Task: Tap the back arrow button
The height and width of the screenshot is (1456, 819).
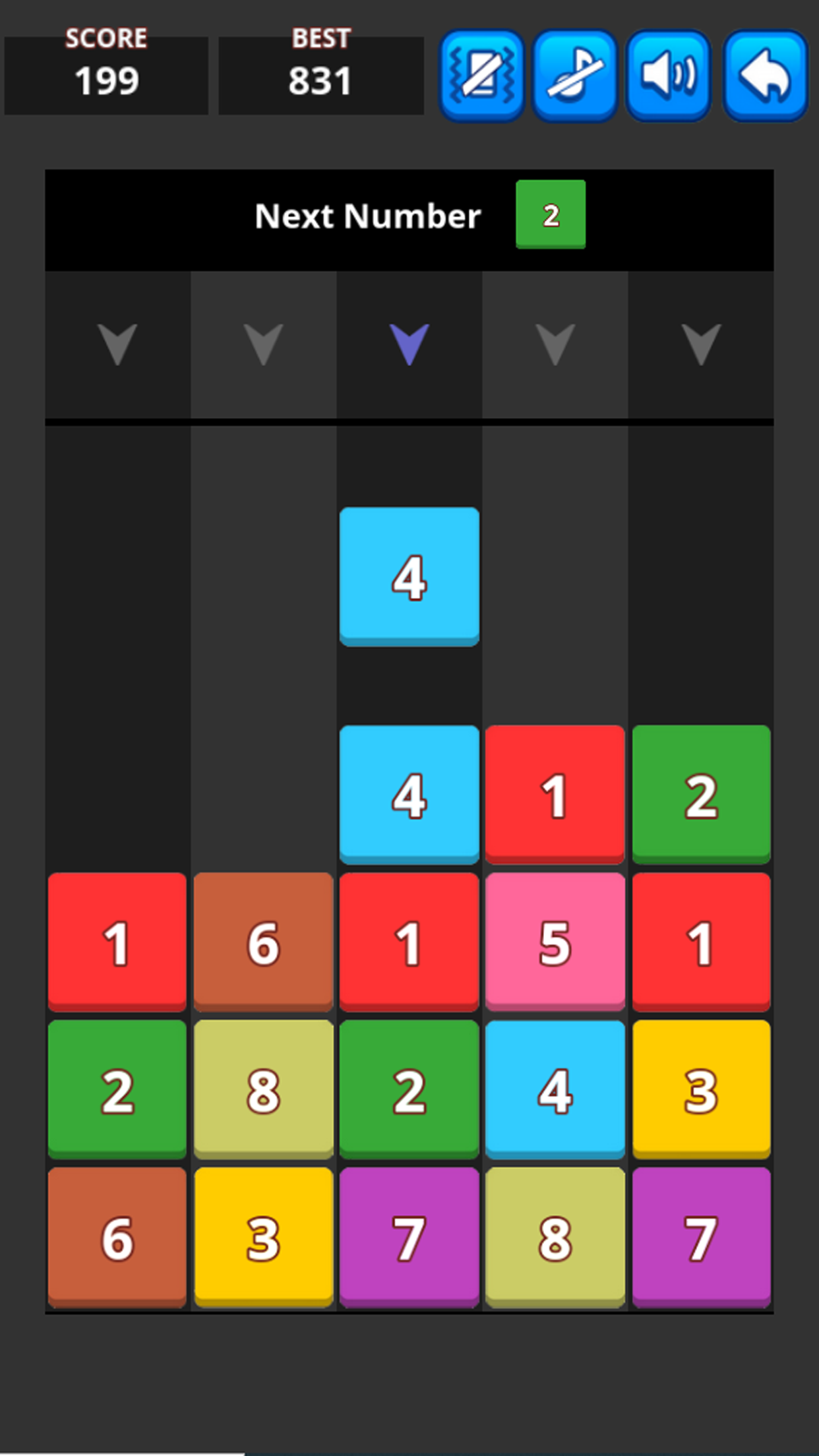Action: click(x=765, y=75)
